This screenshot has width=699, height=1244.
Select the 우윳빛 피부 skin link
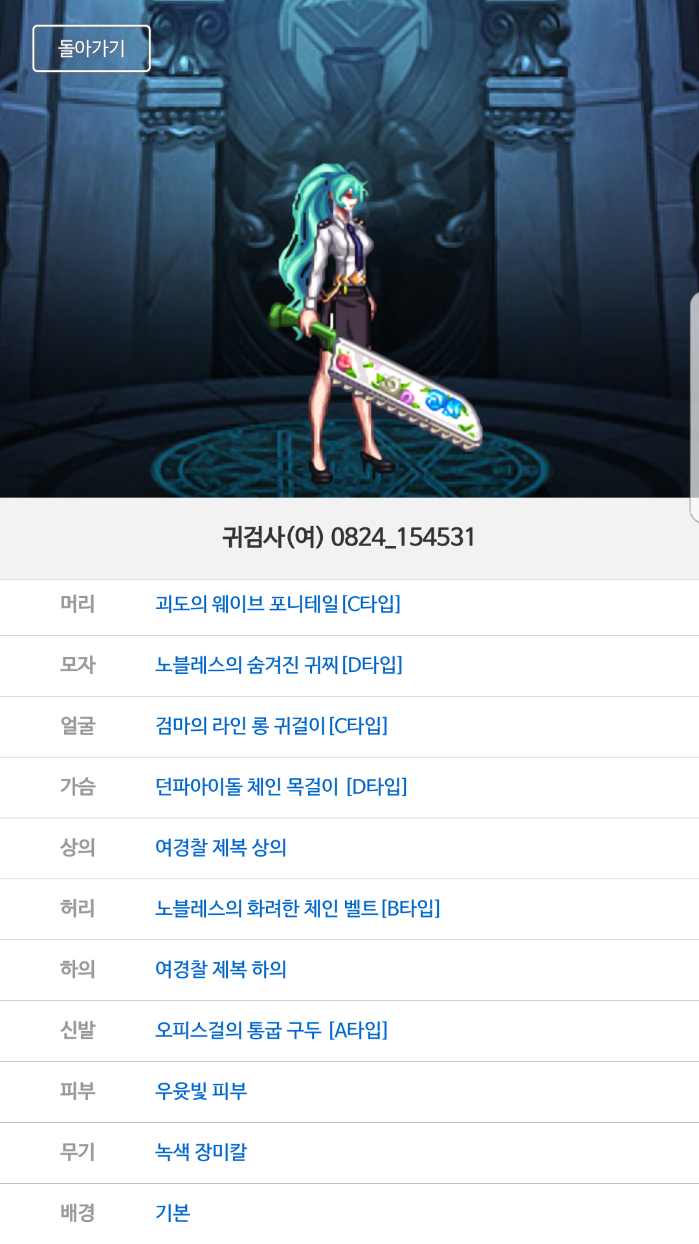coord(200,1091)
